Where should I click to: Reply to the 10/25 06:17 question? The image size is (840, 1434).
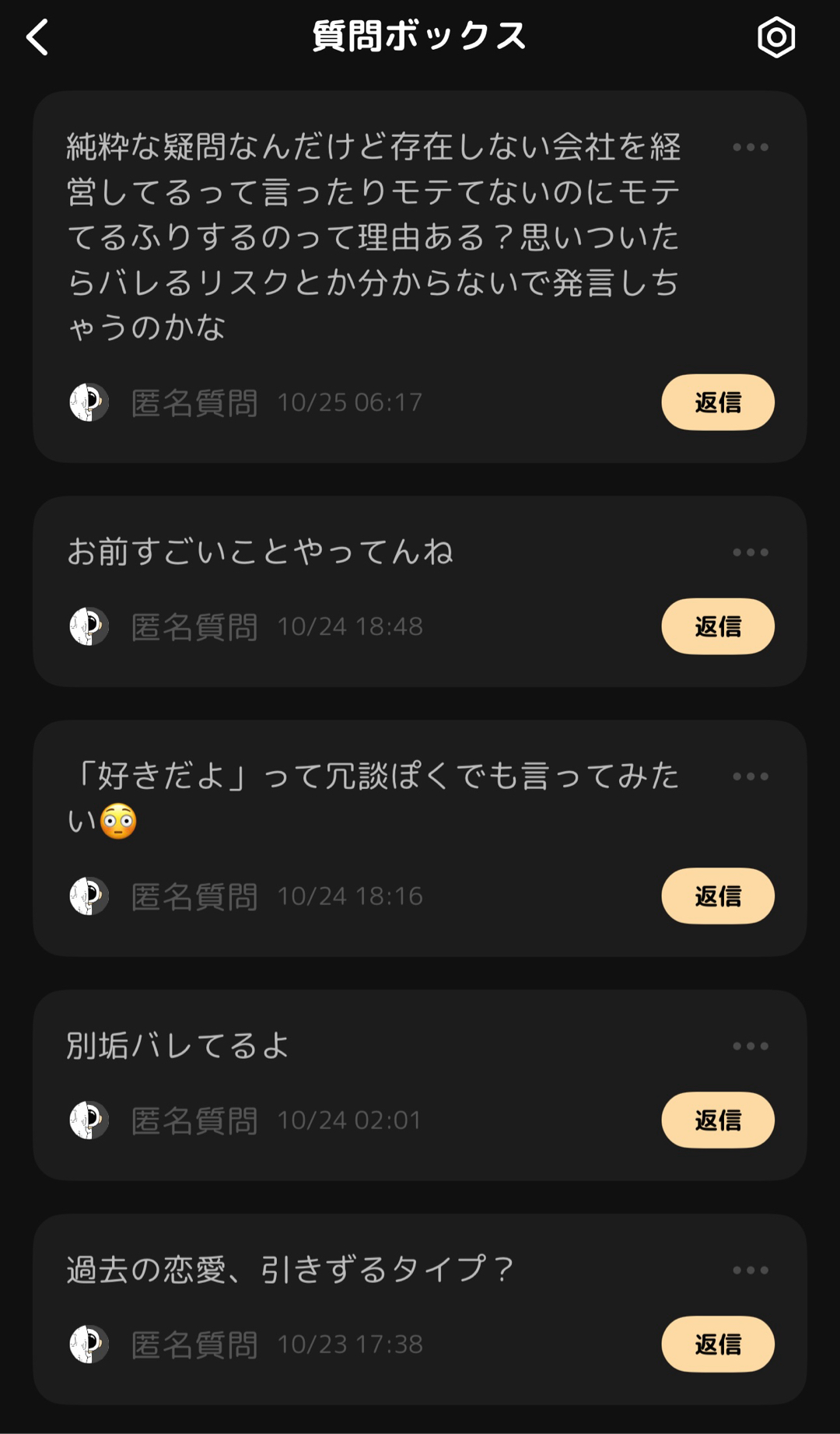[717, 402]
